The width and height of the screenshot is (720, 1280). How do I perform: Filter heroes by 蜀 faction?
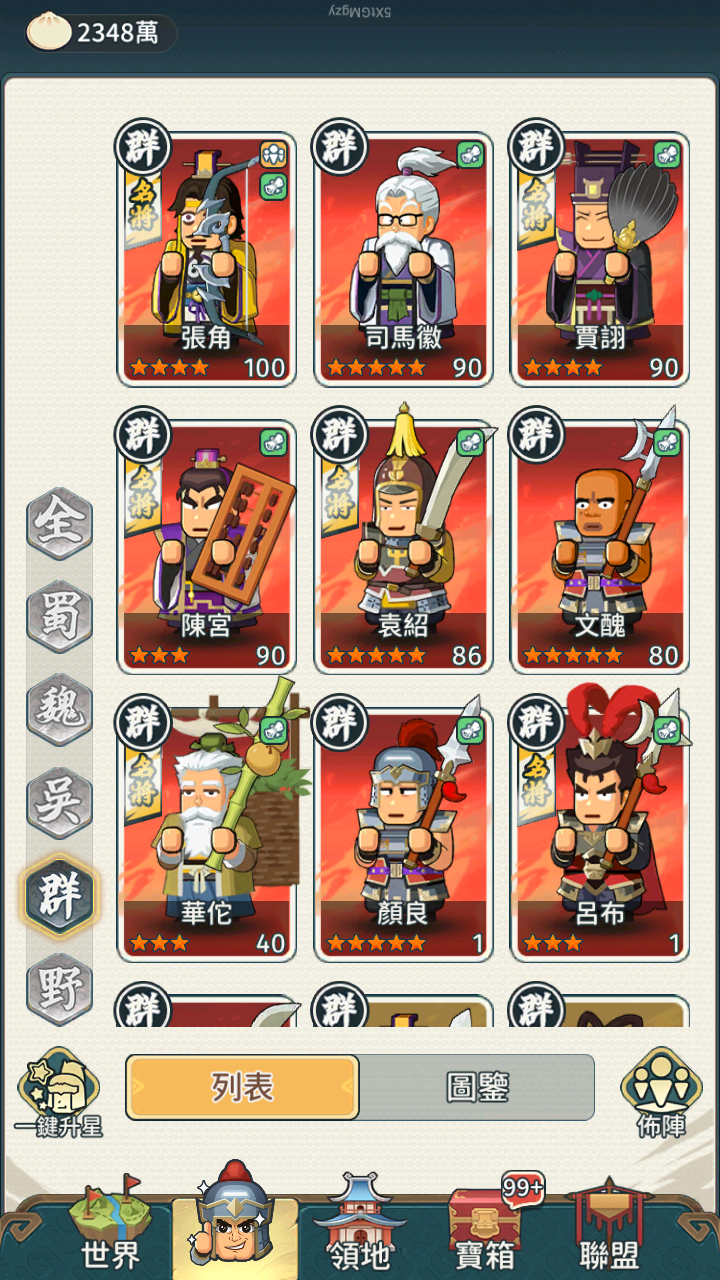pyautogui.click(x=59, y=615)
